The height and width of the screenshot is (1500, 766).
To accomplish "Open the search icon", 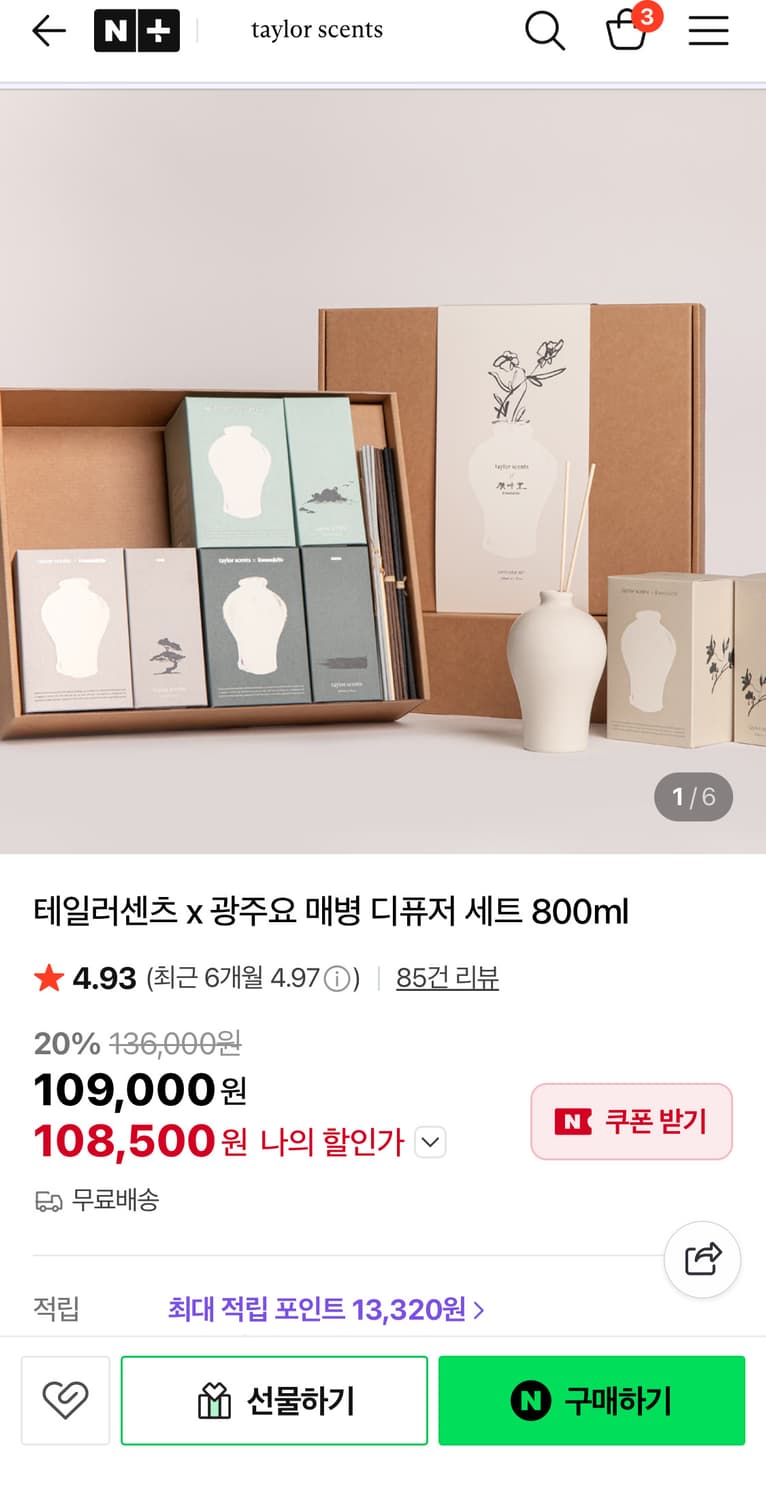I will click(x=545, y=31).
